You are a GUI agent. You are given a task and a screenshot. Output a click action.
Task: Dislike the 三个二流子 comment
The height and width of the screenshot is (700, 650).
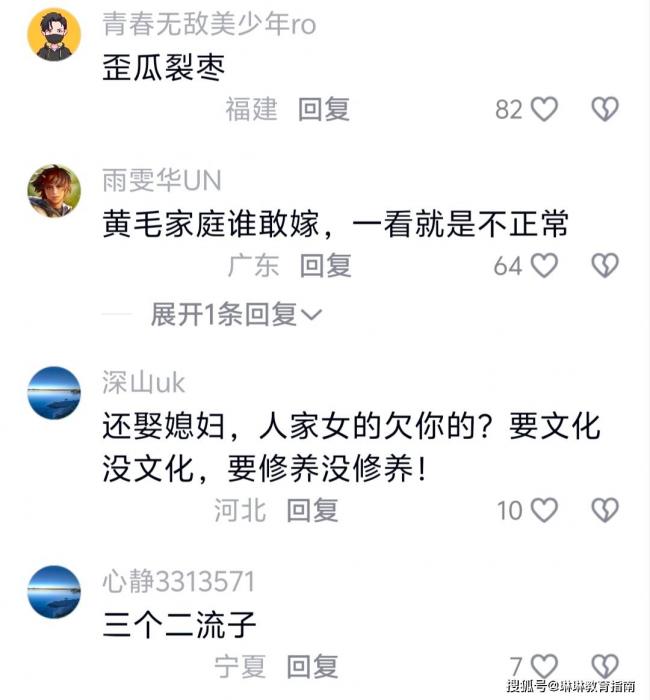click(x=605, y=665)
